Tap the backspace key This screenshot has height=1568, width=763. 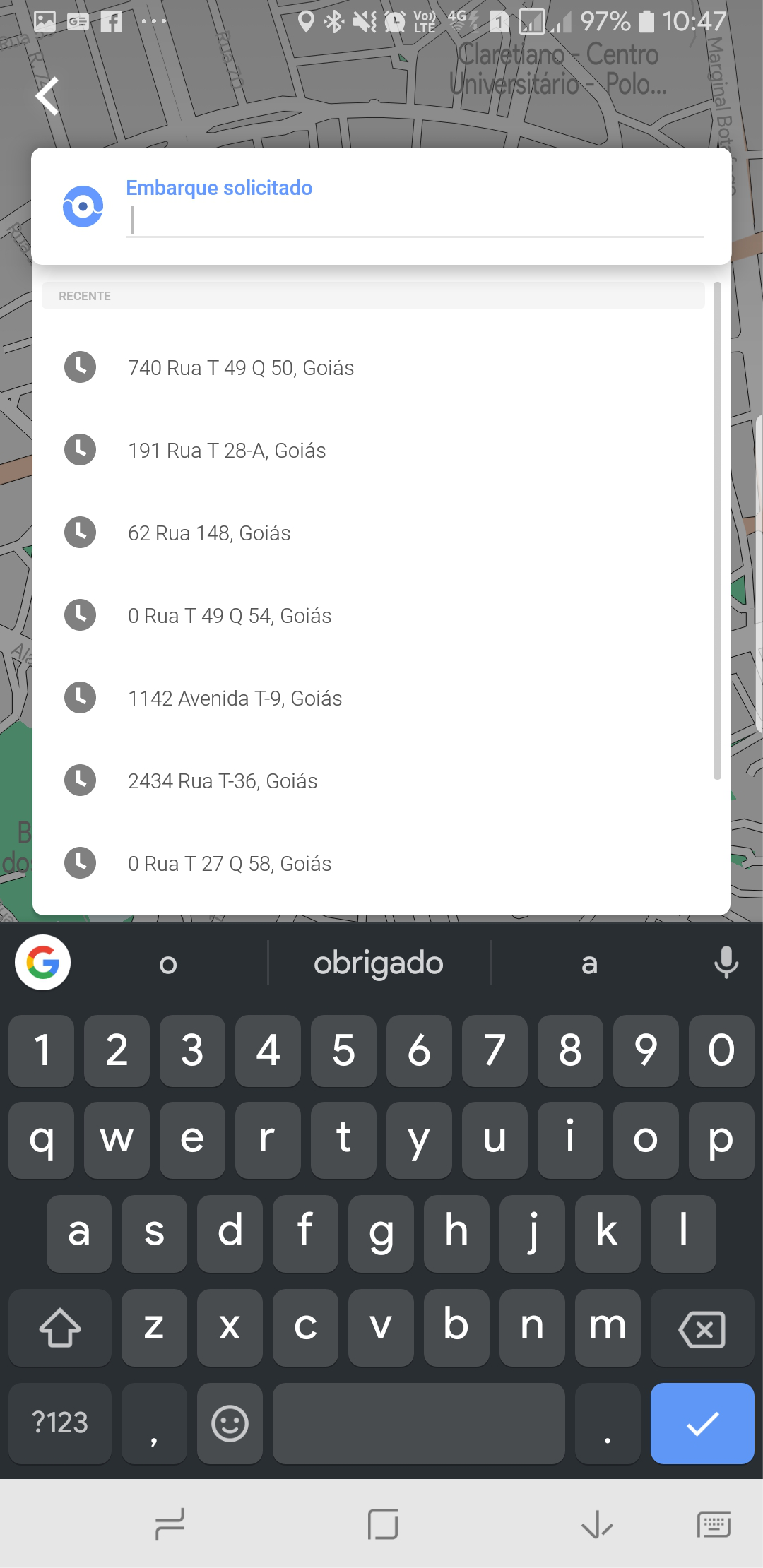tap(702, 1329)
